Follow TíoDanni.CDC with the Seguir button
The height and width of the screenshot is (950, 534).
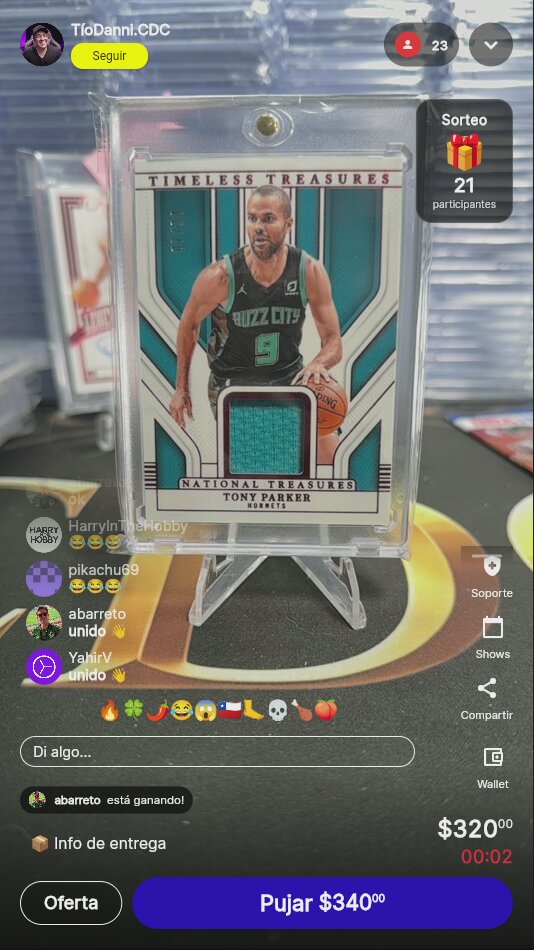(109, 56)
